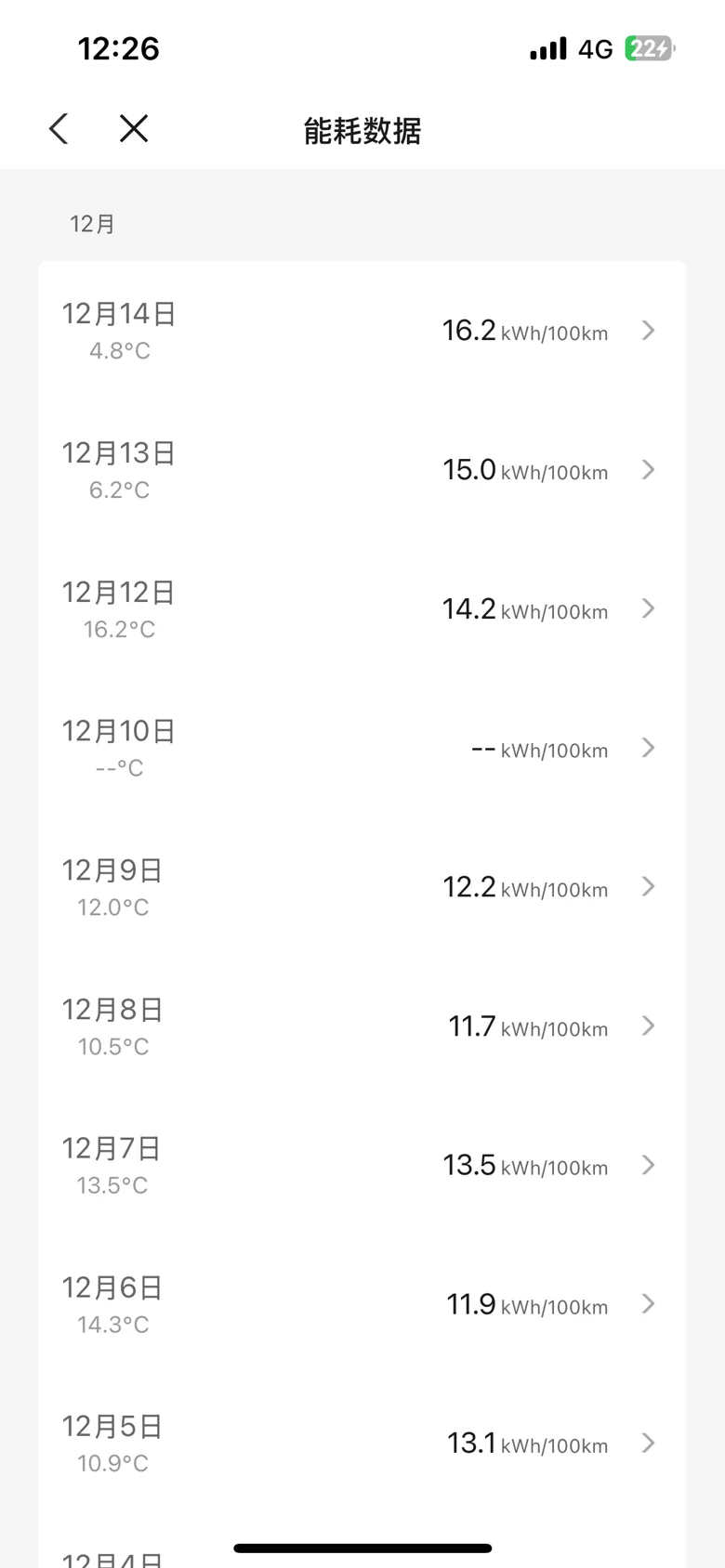Open 12月9日 energy data

[362, 887]
